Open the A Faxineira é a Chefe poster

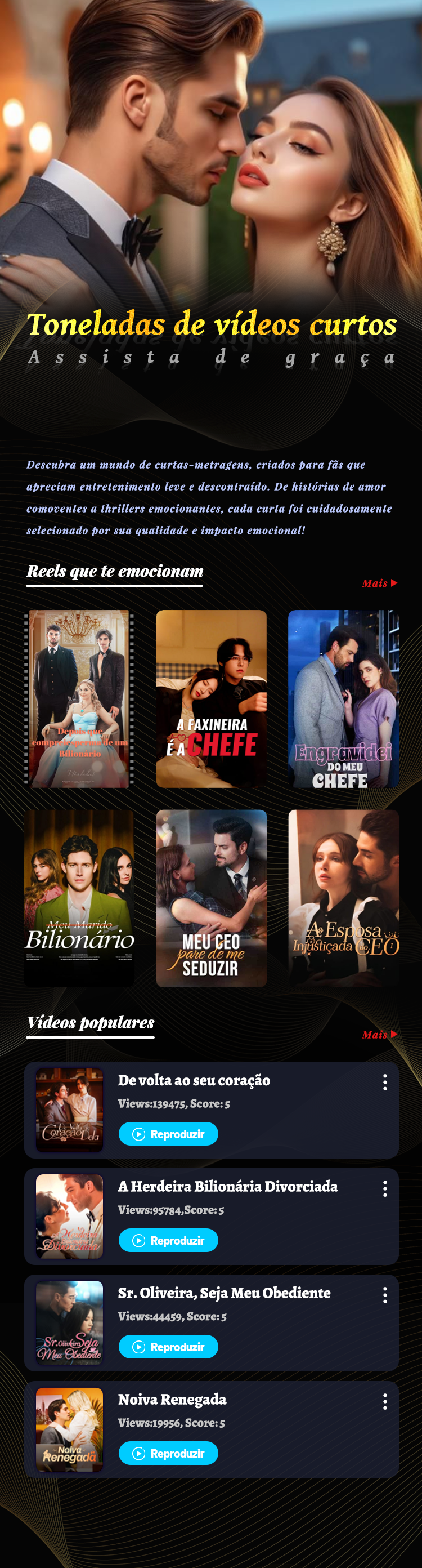pyautogui.click(x=211, y=698)
